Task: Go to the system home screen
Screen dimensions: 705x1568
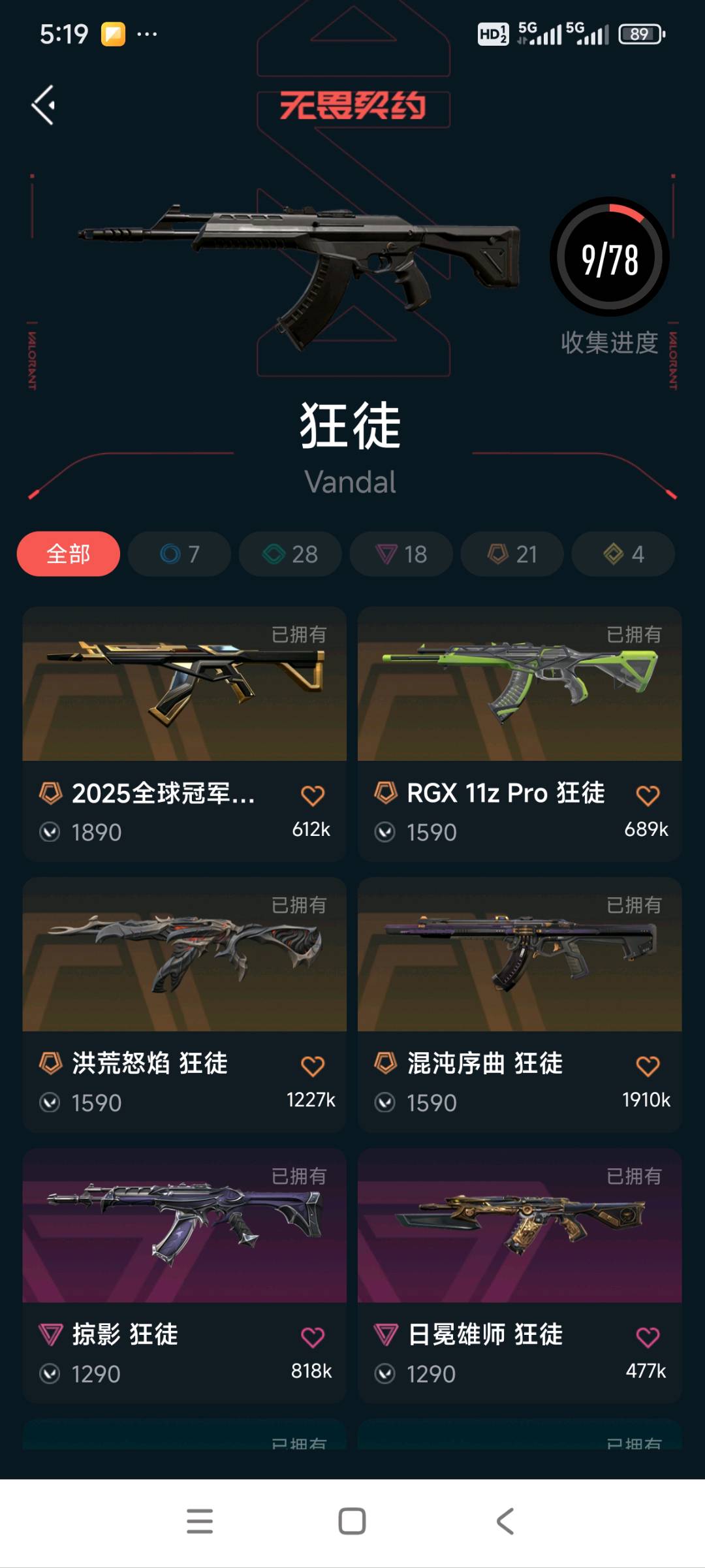Action: (x=352, y=1521)
